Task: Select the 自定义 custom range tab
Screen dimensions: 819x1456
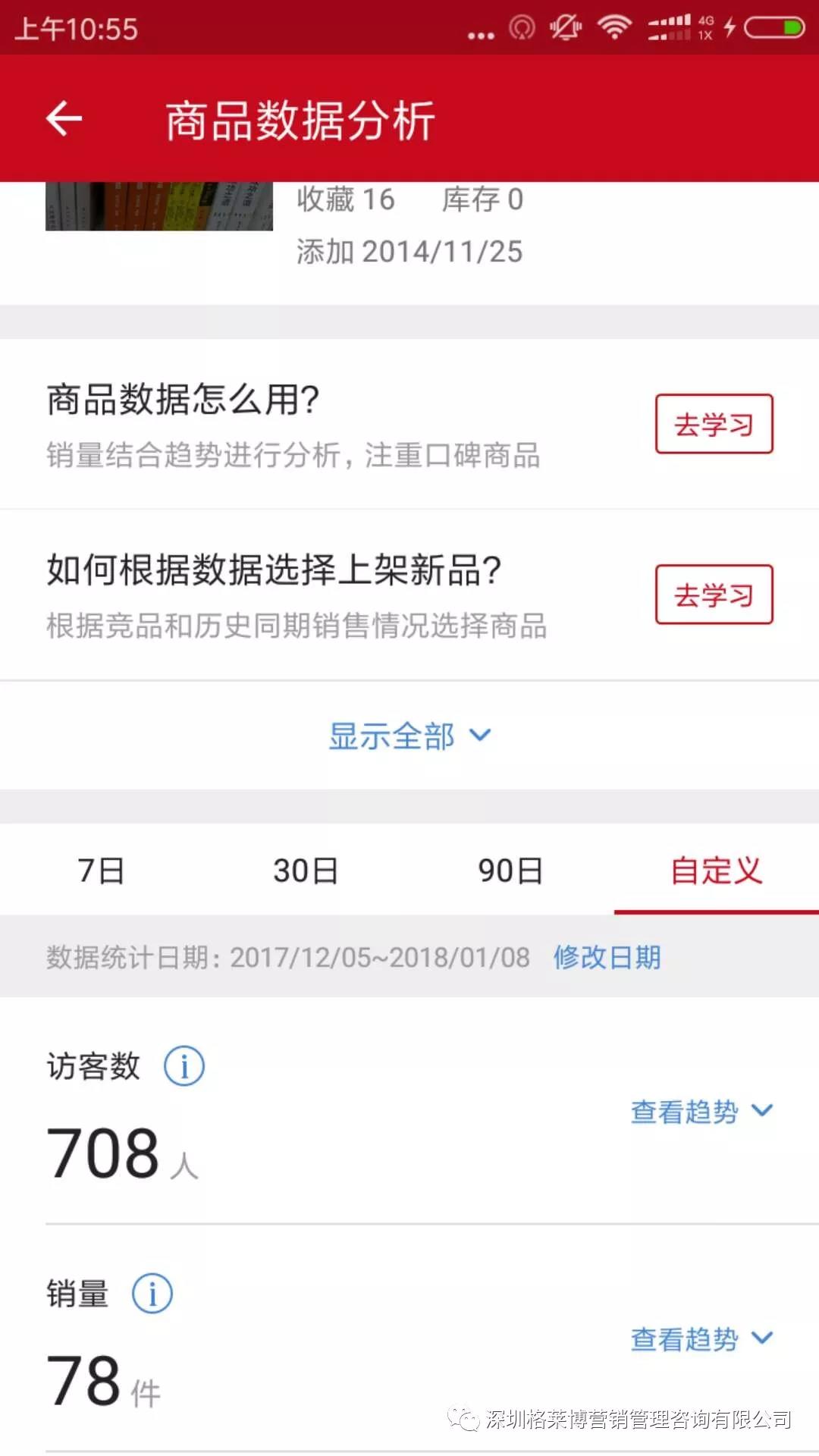Action: click(716, 871)
